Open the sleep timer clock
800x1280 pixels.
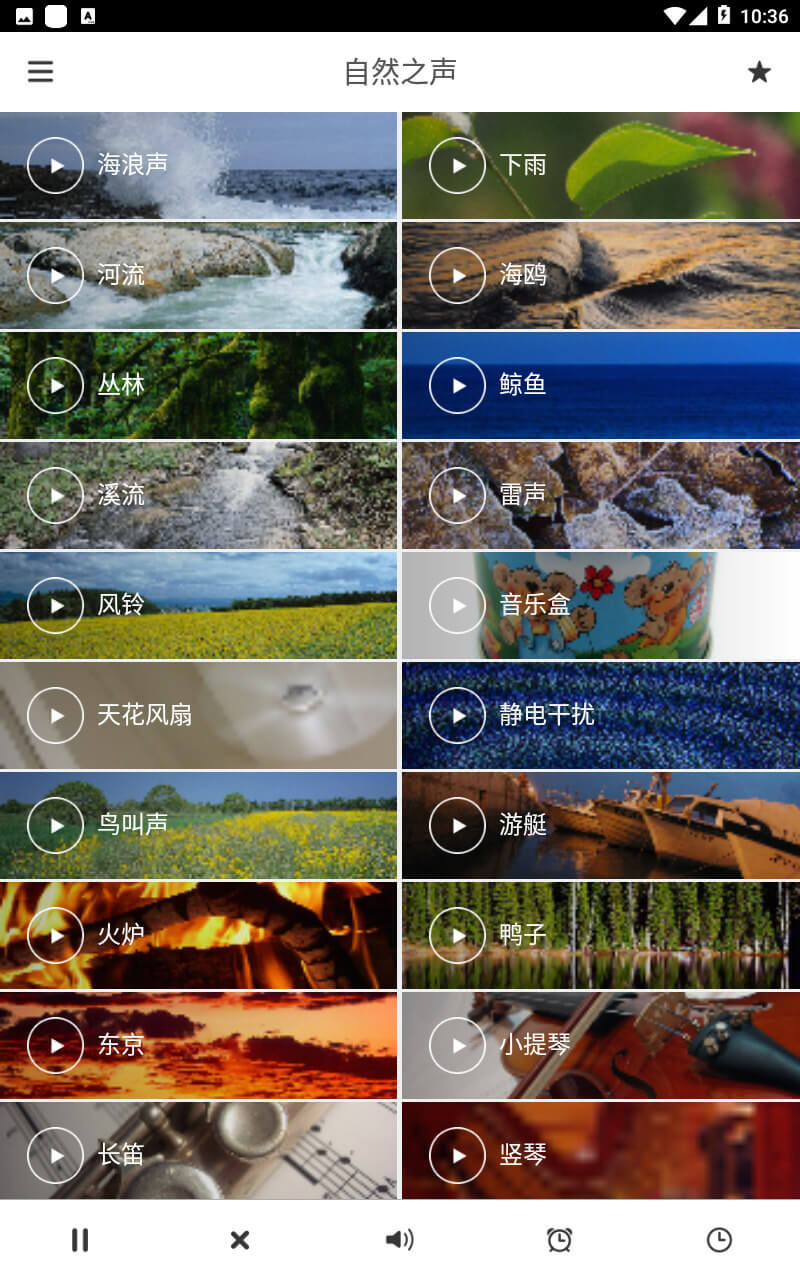719,1240
